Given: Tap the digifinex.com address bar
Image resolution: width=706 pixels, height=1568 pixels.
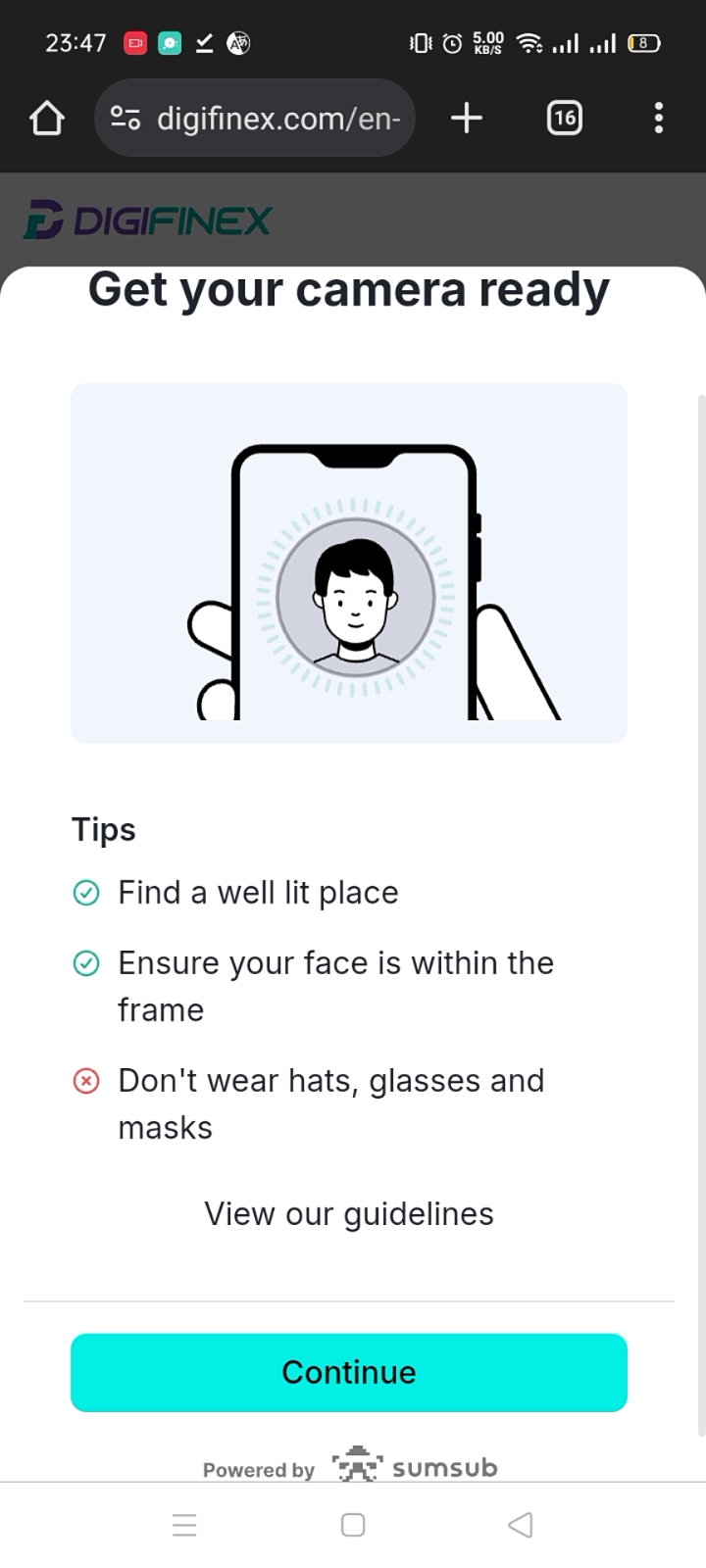Looking at the screenshot, I should (x=278, y=119).
